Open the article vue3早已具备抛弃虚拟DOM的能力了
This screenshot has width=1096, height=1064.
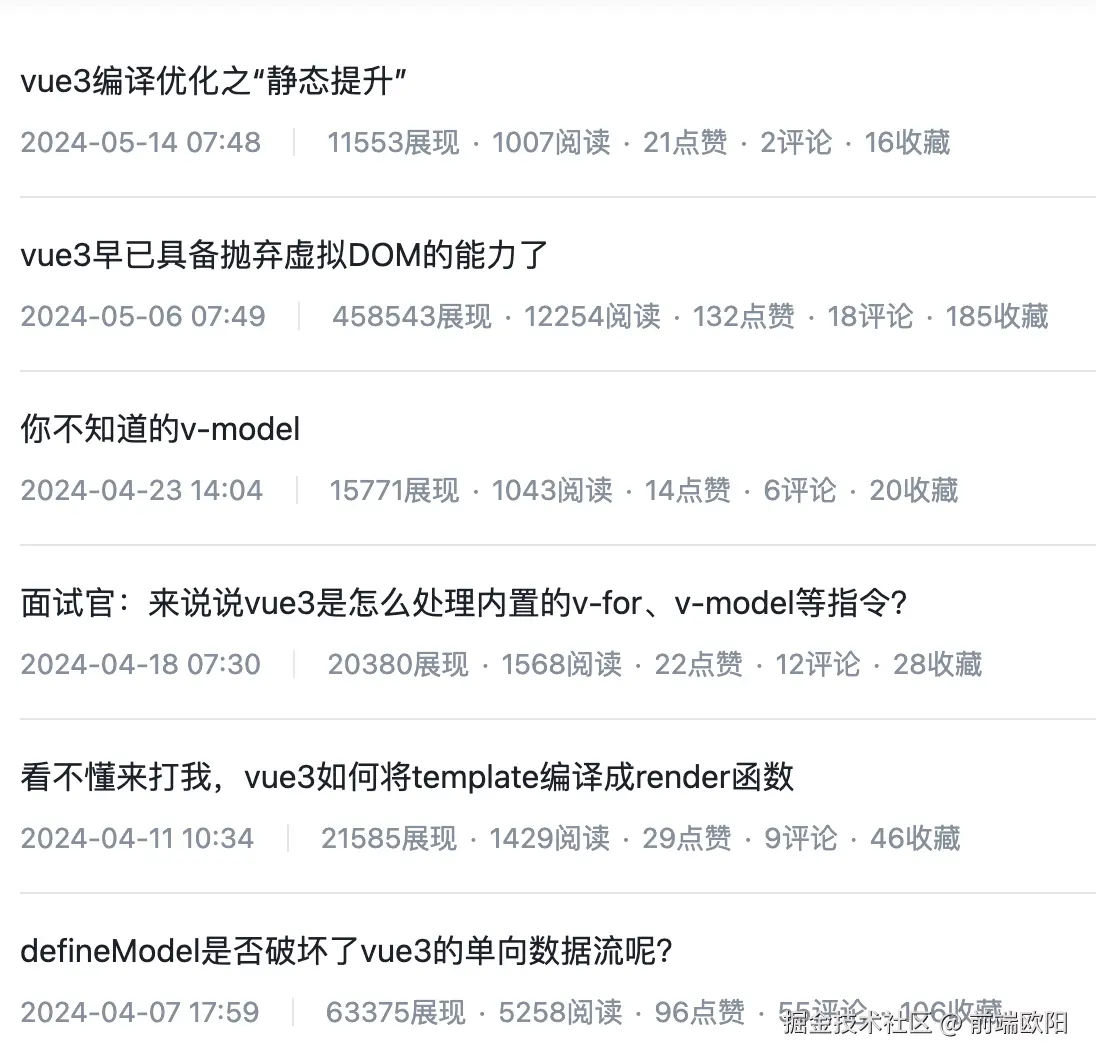click(285, 256)
